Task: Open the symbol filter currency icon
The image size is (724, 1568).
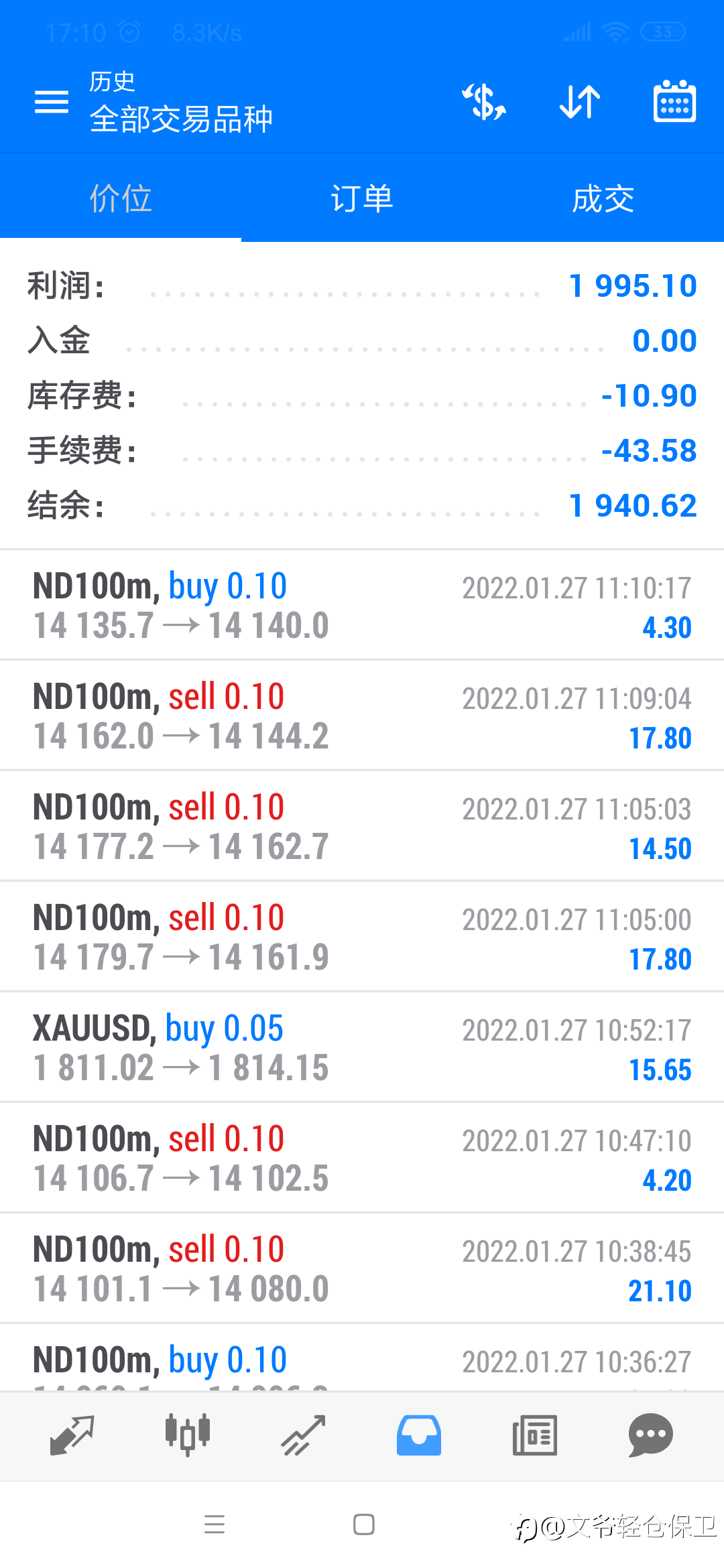Action: [x=483, y=102]
